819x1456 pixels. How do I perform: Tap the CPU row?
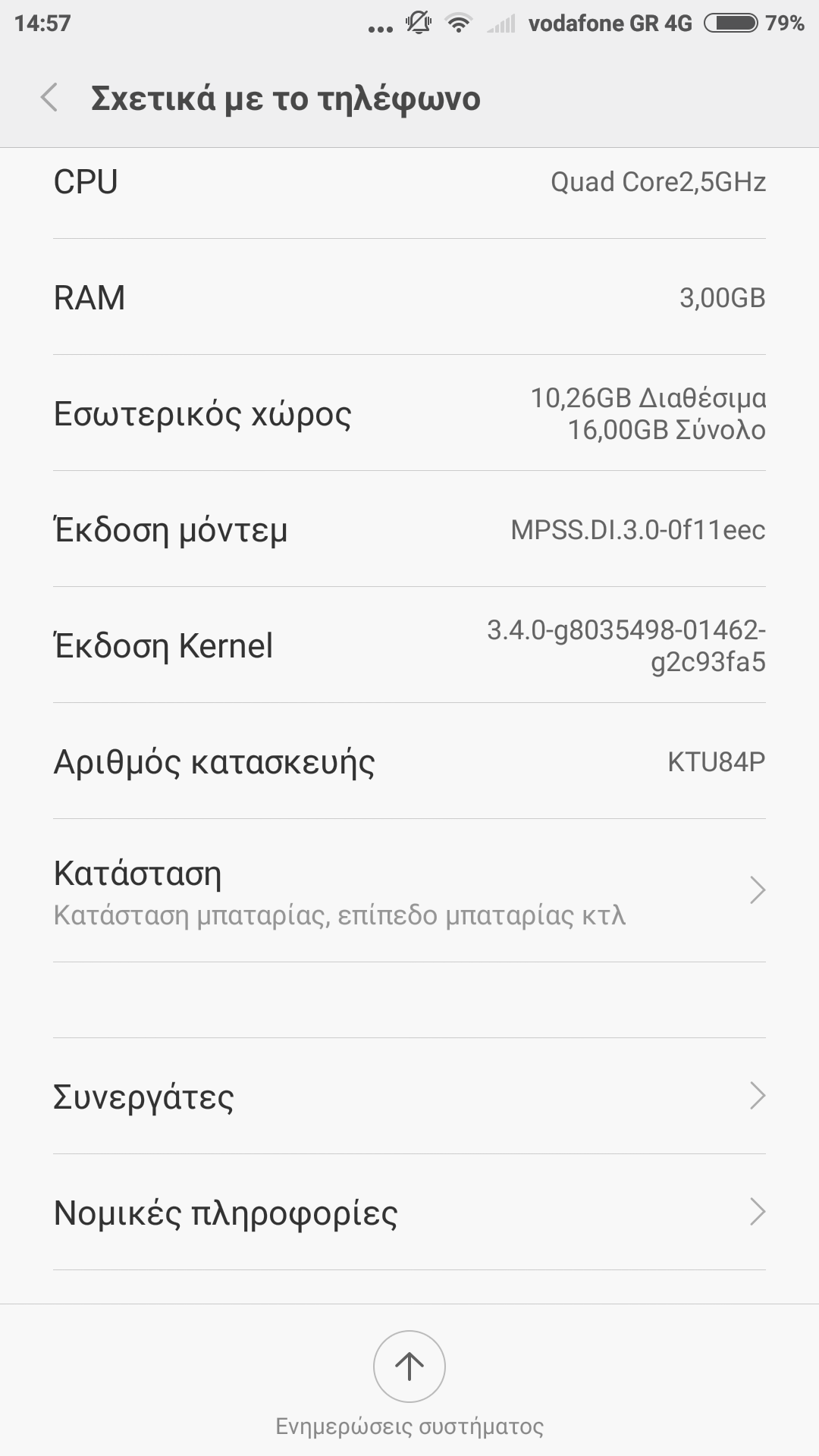(x=409, y=183)
